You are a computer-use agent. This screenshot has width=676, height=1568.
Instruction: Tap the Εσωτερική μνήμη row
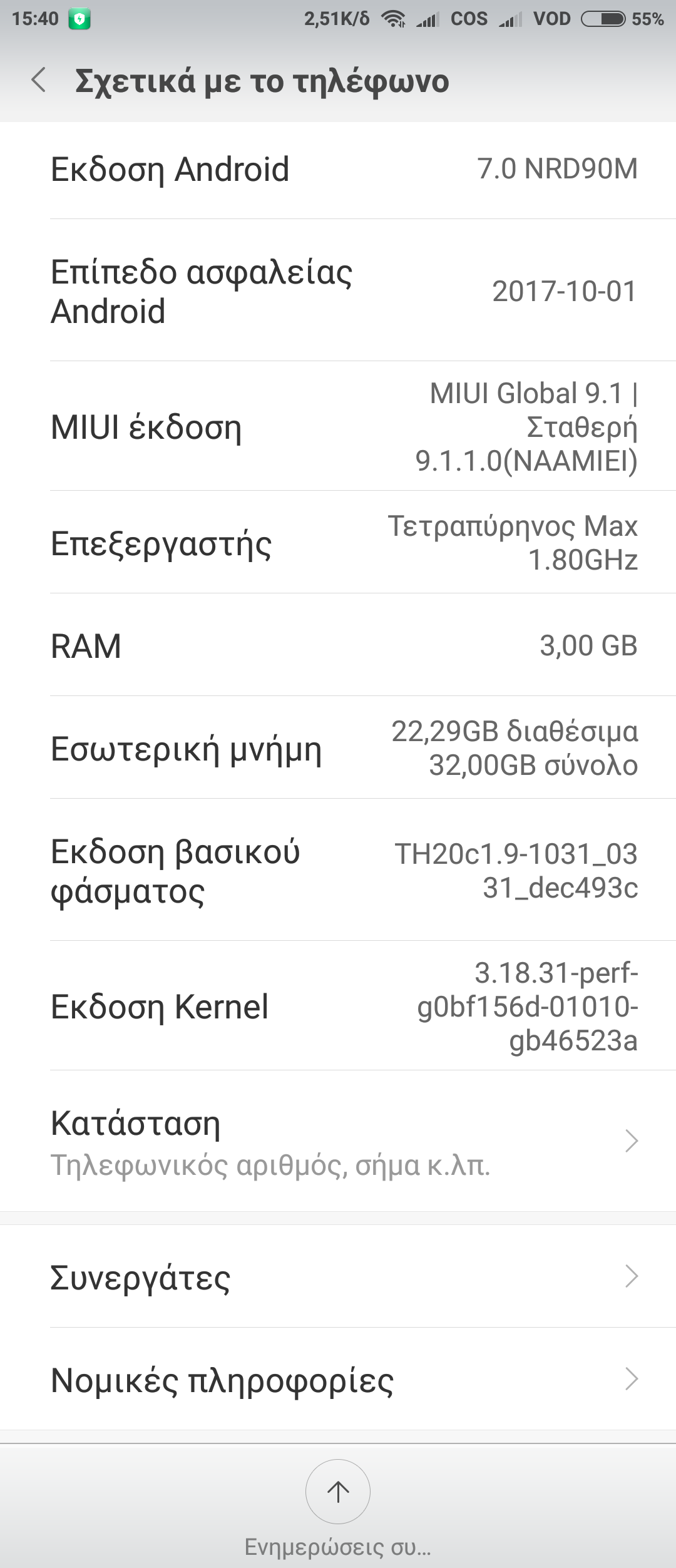[x=338, y=748]
